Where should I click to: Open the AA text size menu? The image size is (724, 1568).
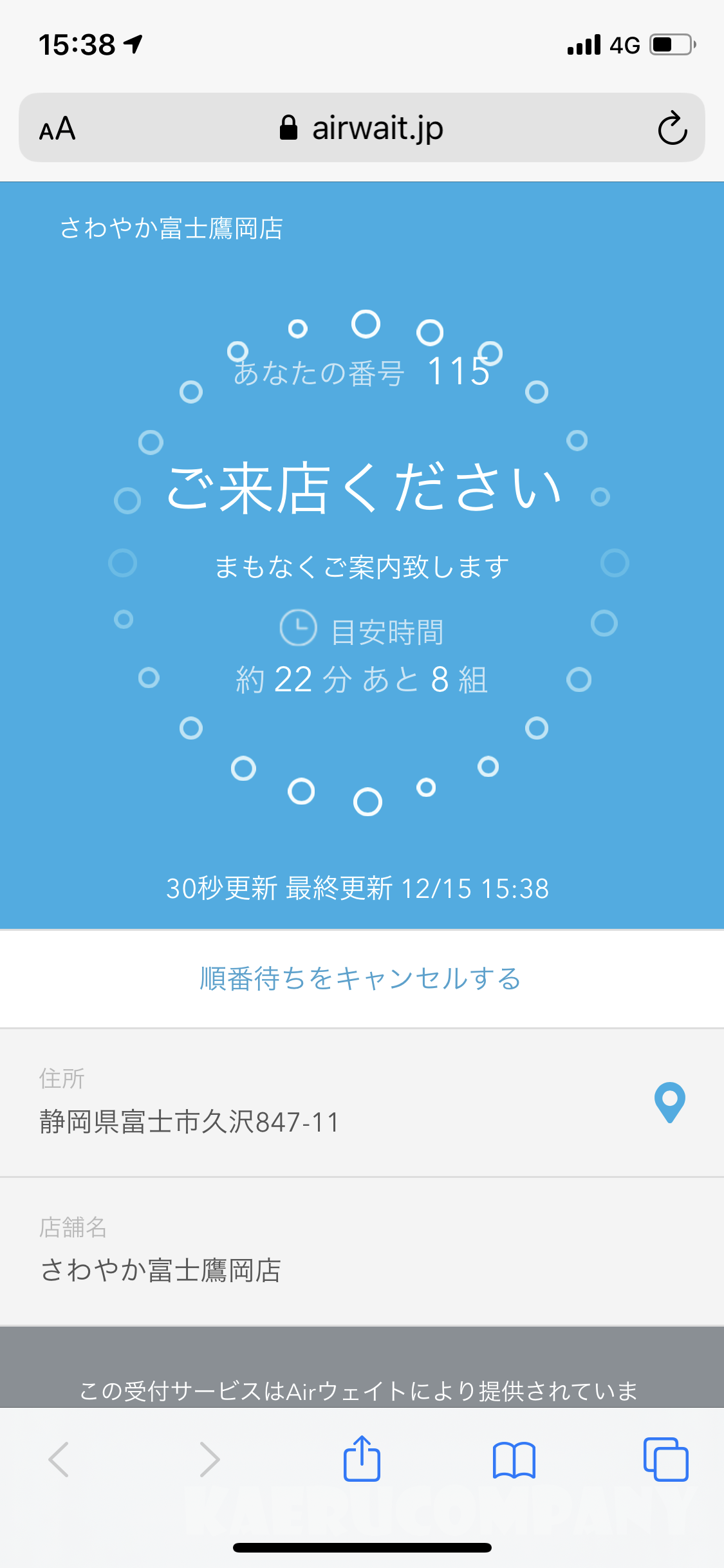[57, 129]
